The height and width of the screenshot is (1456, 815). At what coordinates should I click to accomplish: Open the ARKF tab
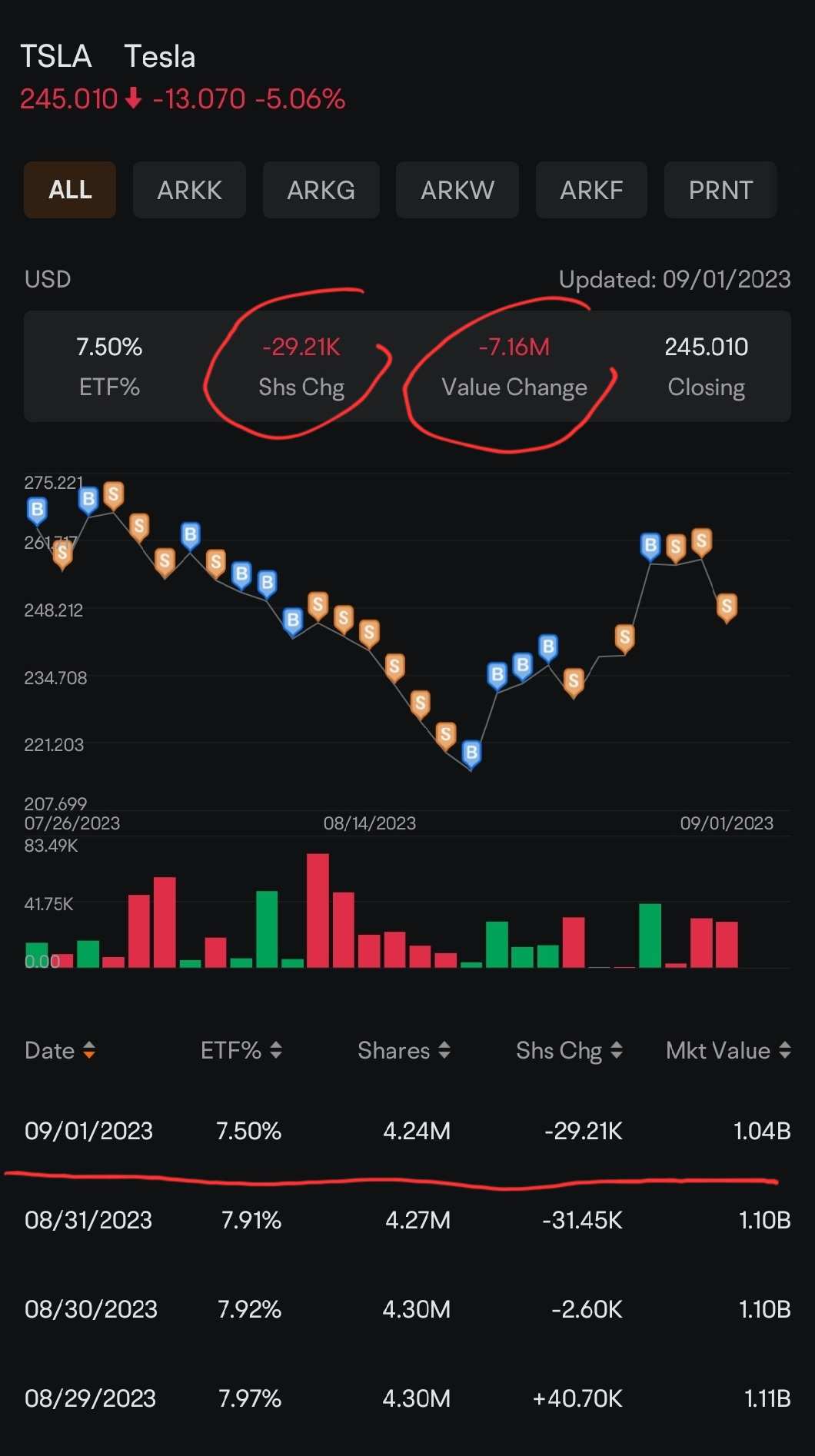591,190
